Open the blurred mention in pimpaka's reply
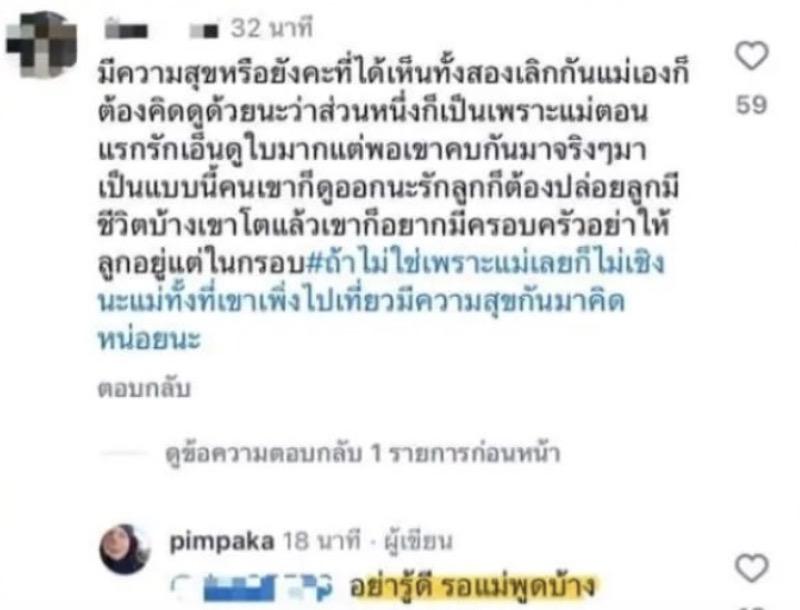 [255, 582]
